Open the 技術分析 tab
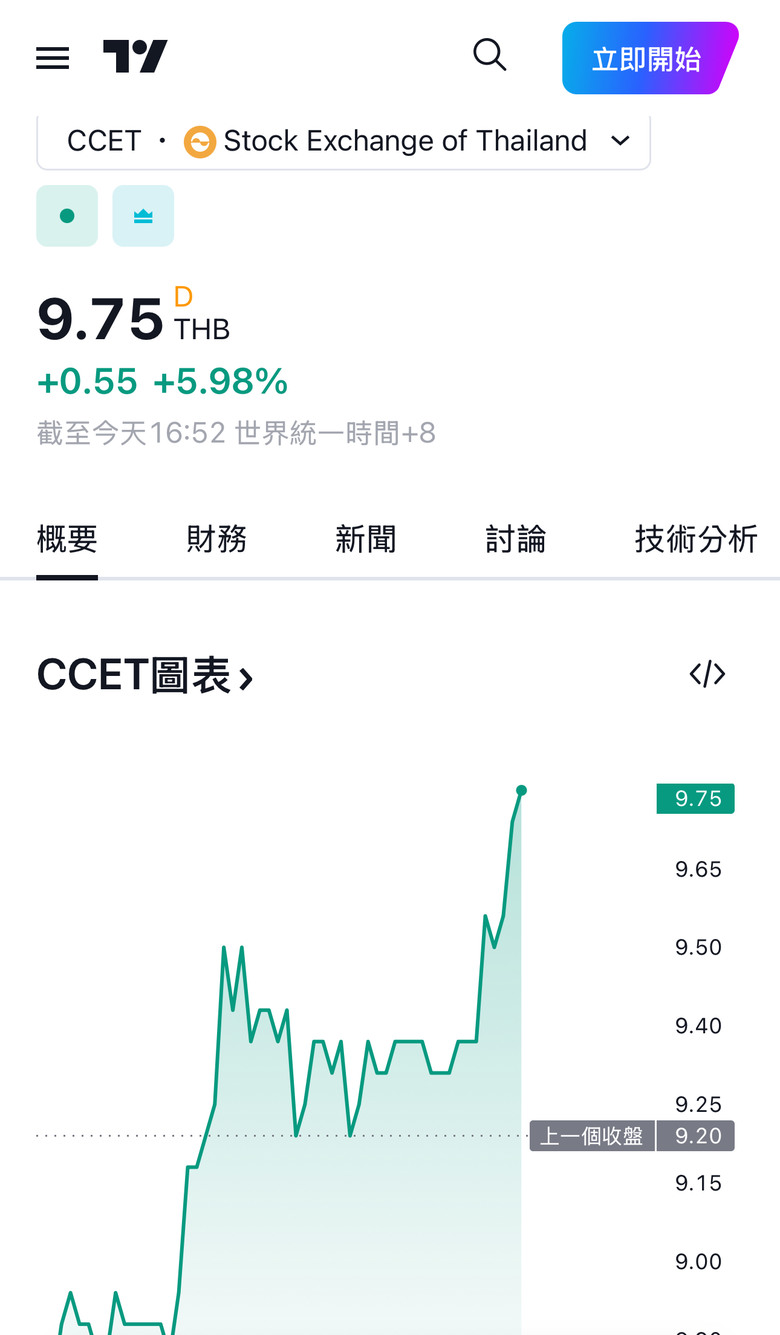Viewport: 780px width, 1335px height. (x=695, y=540)
